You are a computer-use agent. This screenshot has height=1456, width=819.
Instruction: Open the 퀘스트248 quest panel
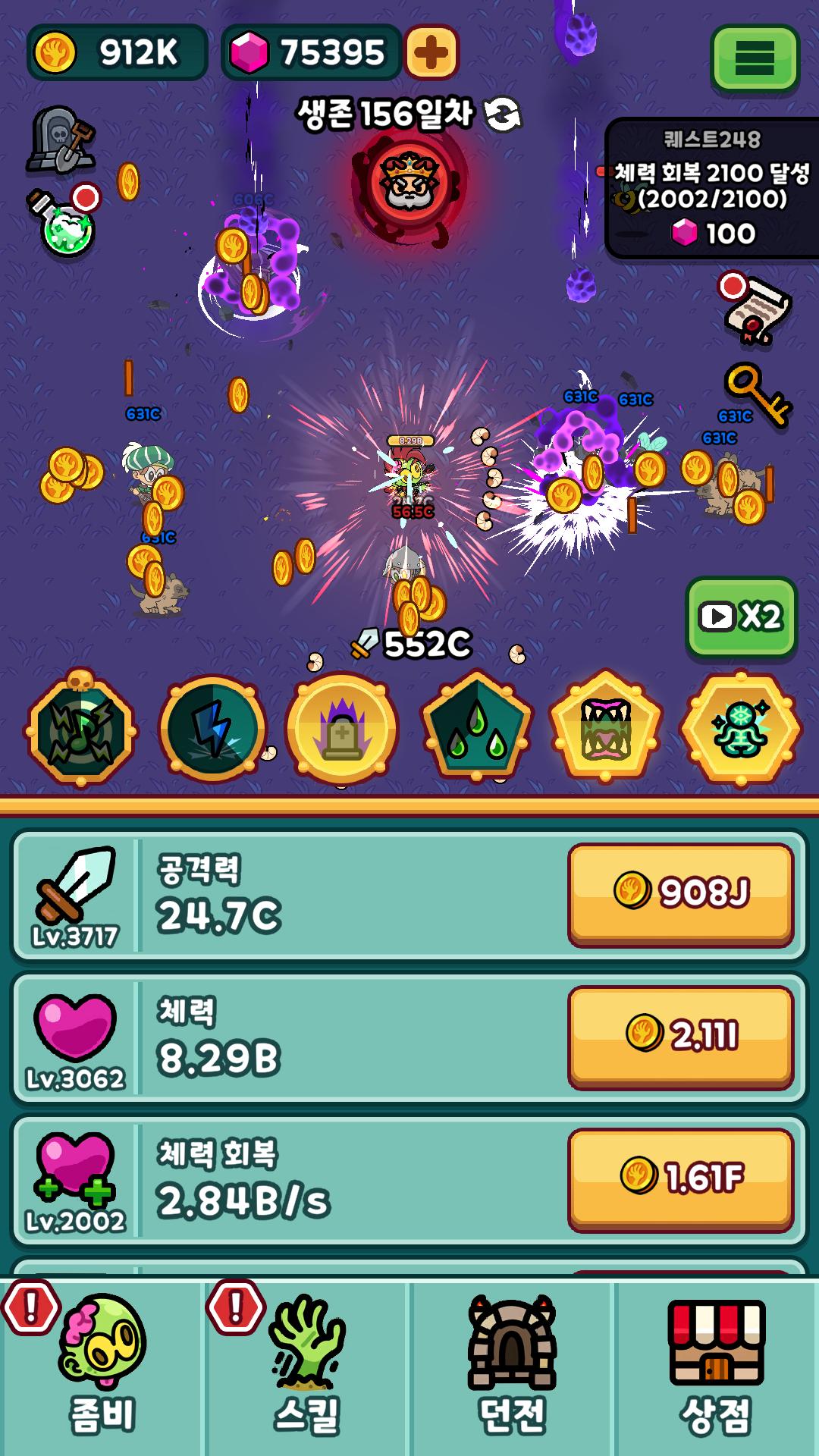[711, 189]
